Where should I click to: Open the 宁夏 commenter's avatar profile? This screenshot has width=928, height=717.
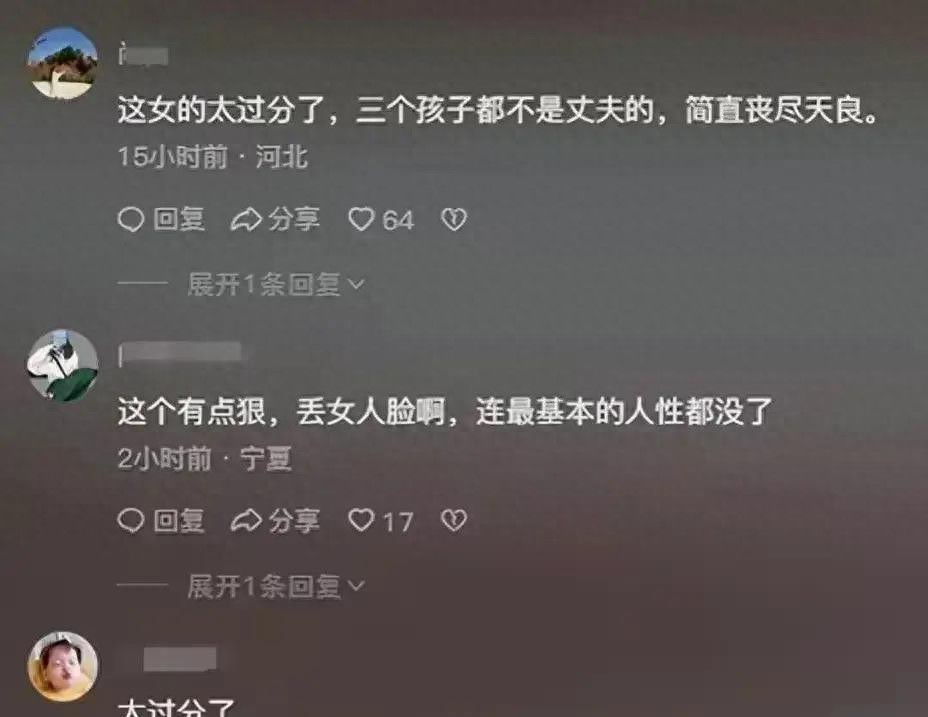point(62,365)
